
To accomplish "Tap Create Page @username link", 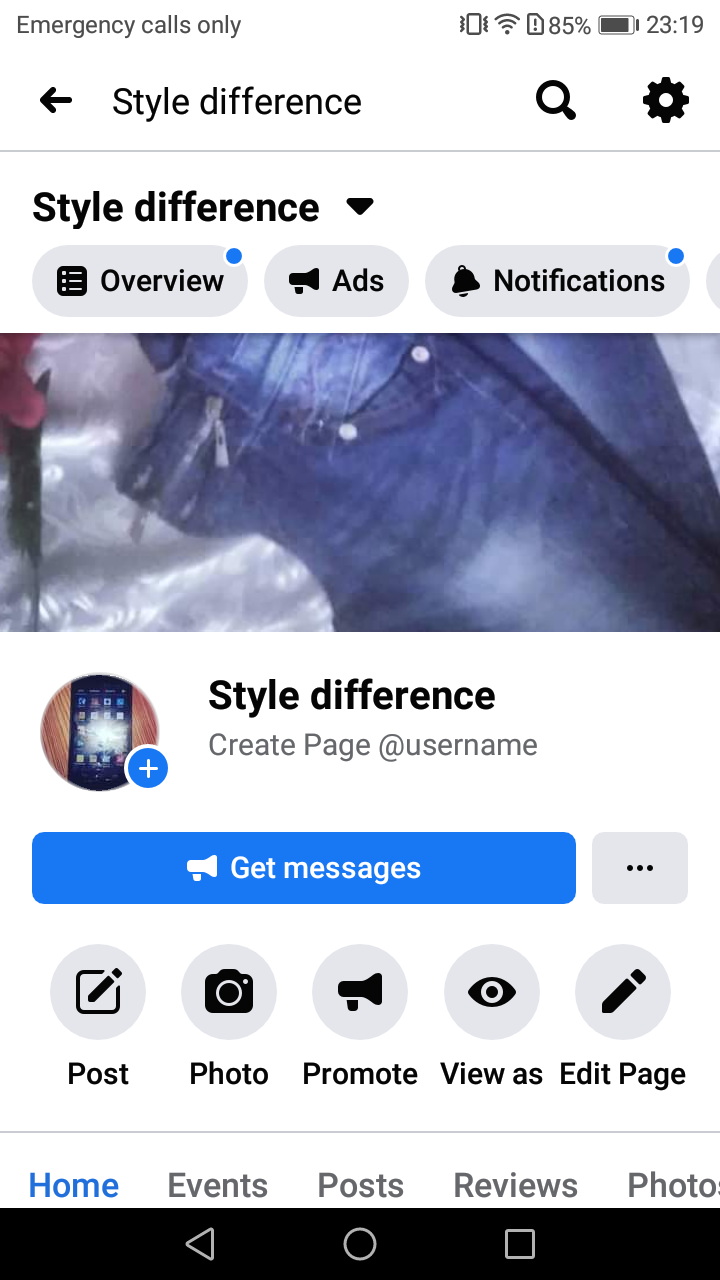I will tap(372, 745).
